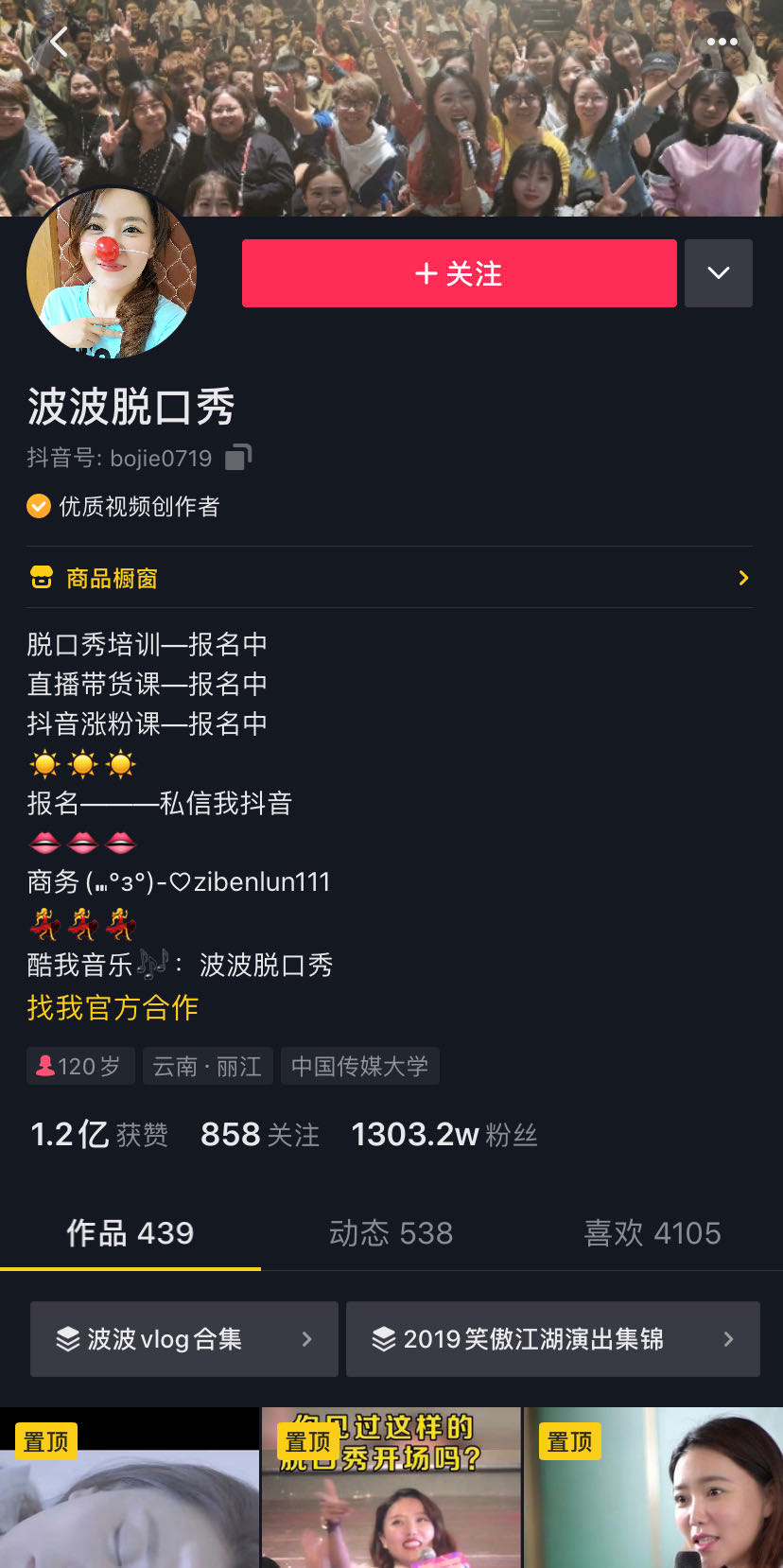The width and height of the screenshot is (783, 1568).
Task: Open the 商品橱窗 shop row
Action: [x=390, y=578]
